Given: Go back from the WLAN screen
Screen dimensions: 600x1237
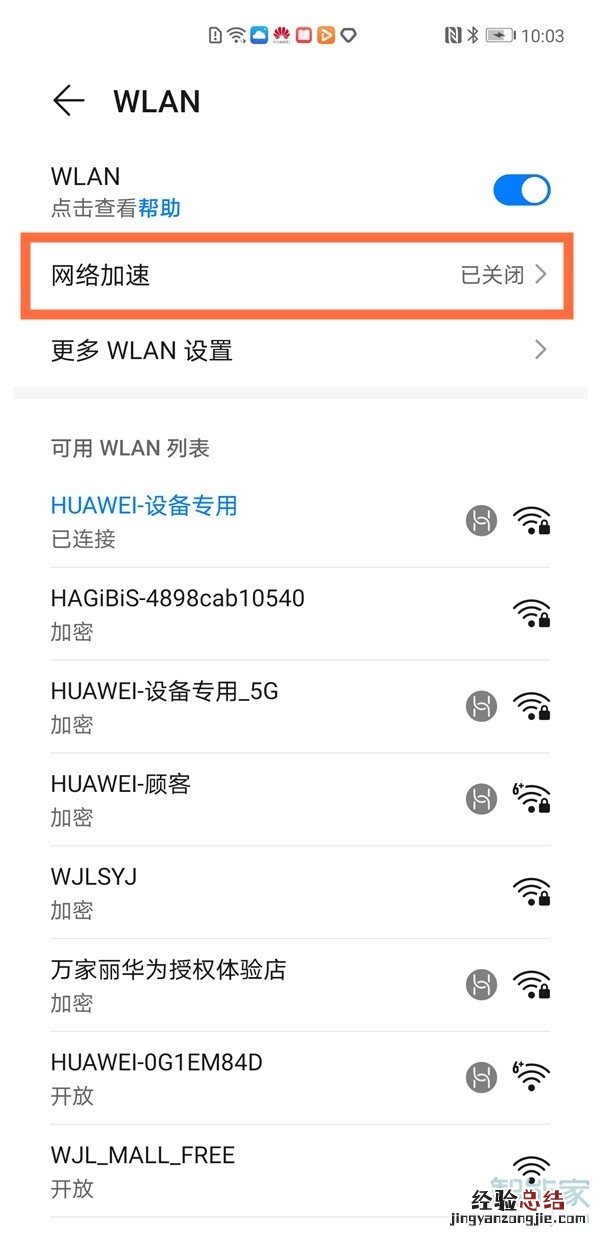Looking at the screenshot, I should [68, 101].
